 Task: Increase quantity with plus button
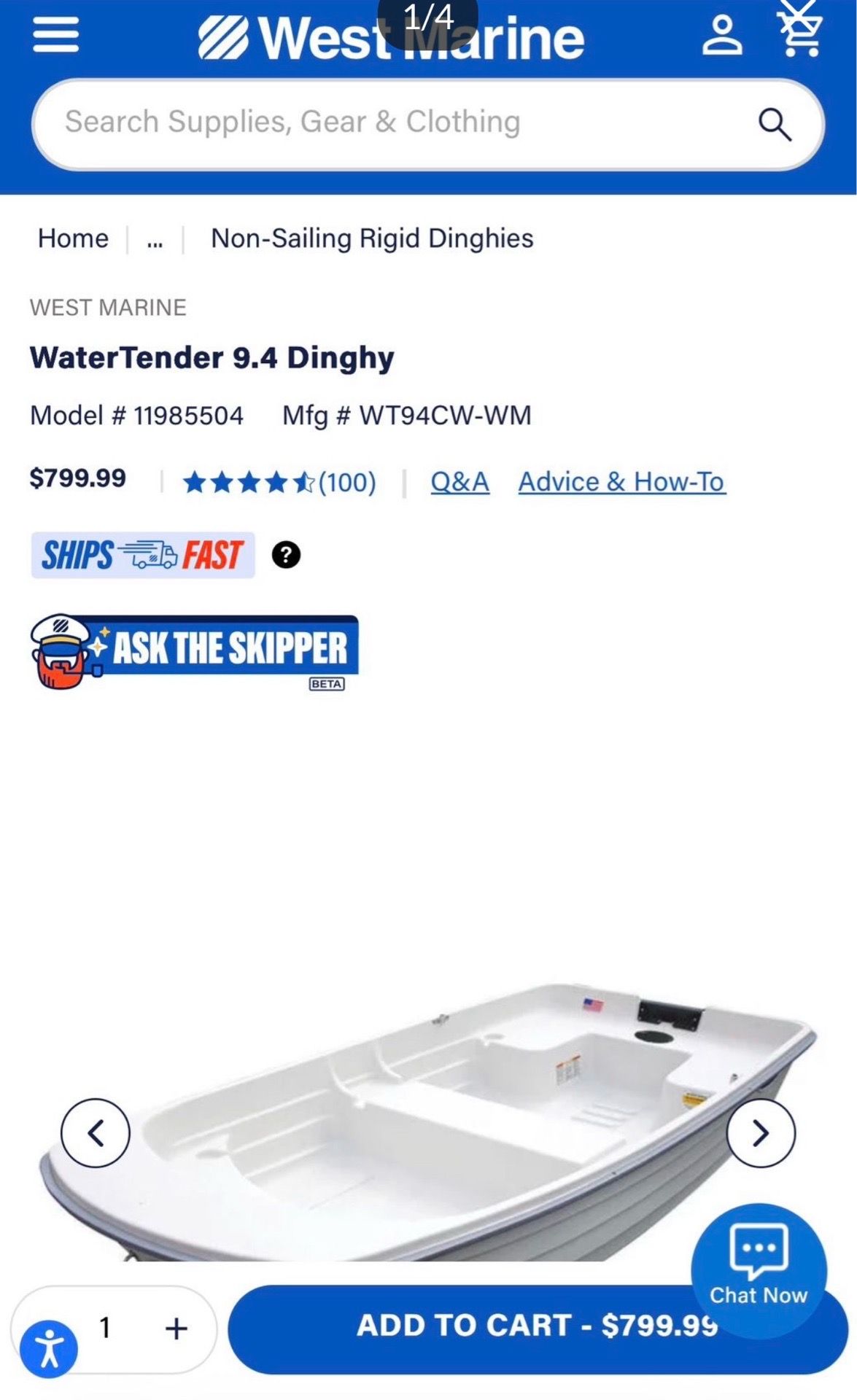tap(177, 1329)
